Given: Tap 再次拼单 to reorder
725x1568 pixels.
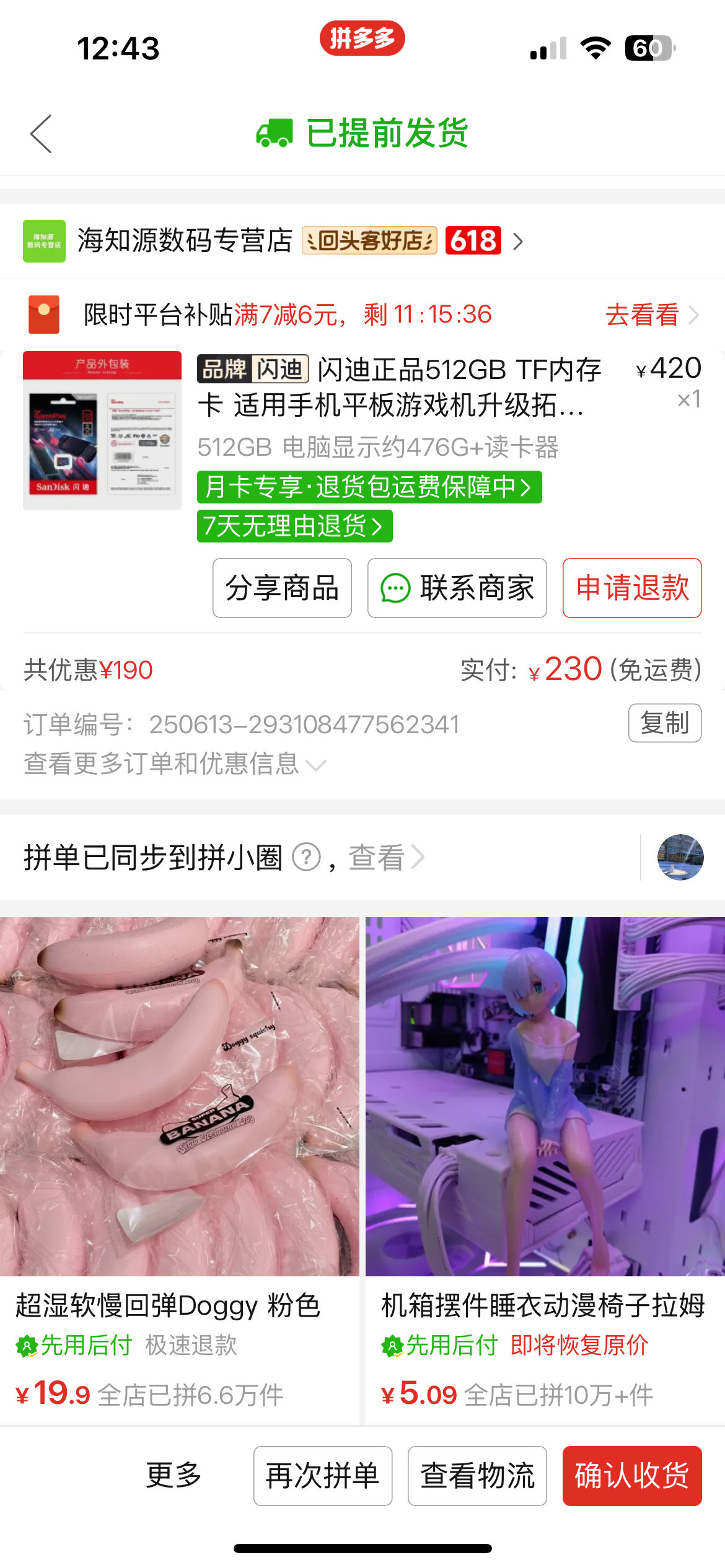Looking at the screenshot, I should tap(322, 1476).
